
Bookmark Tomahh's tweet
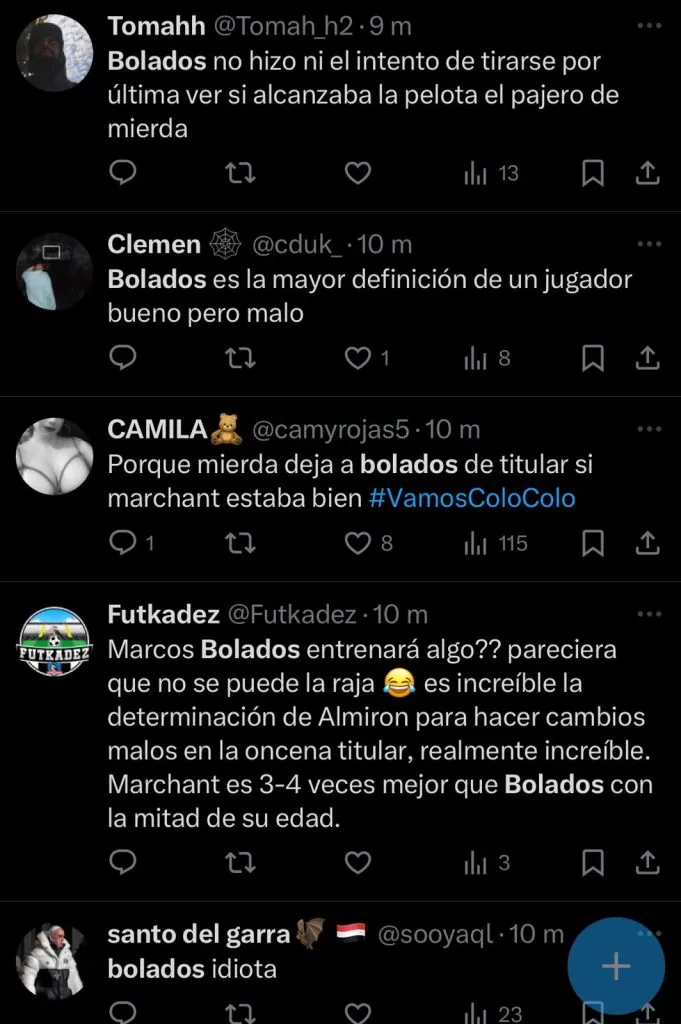point(593,174)
